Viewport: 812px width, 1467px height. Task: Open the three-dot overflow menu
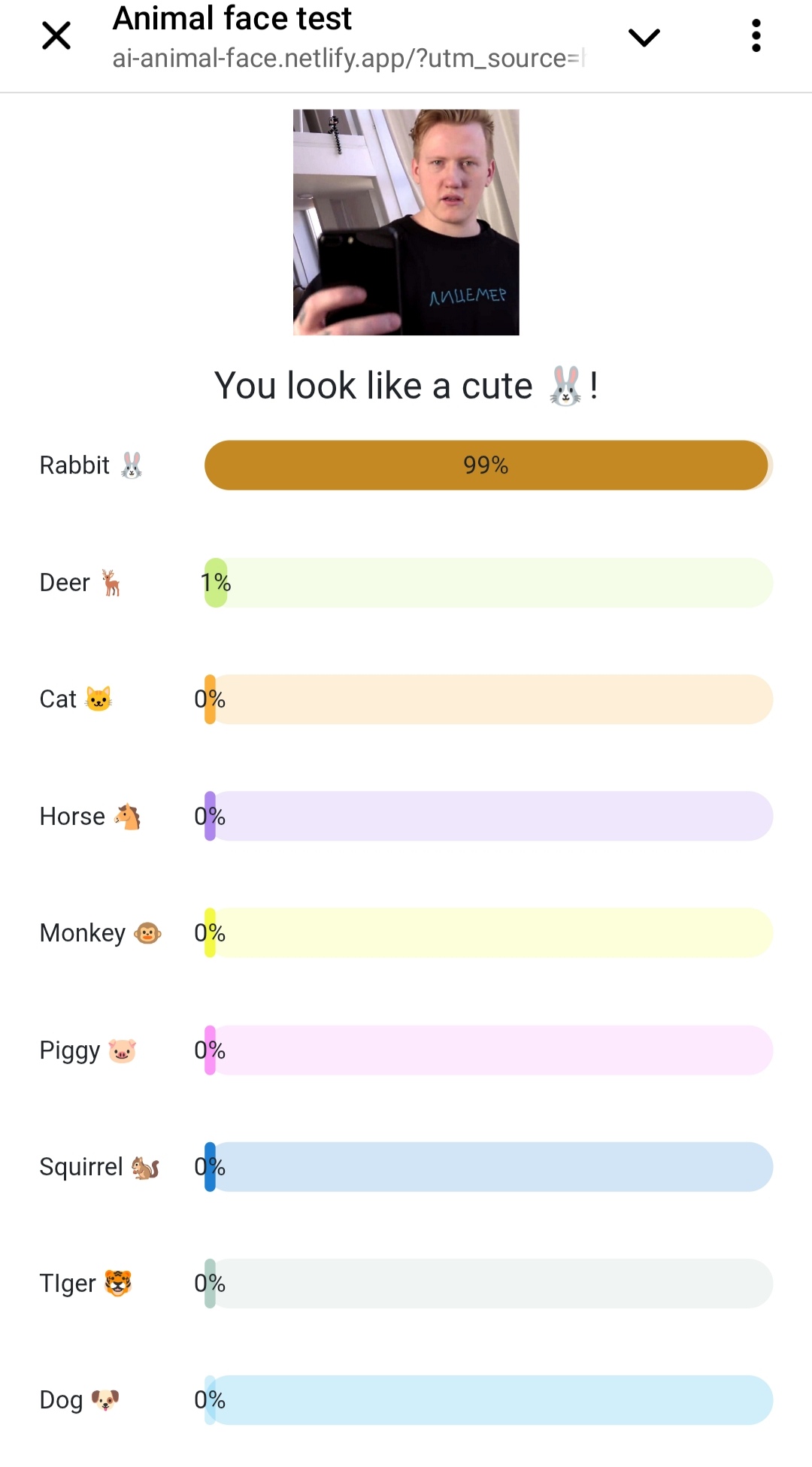pos(756,35)
